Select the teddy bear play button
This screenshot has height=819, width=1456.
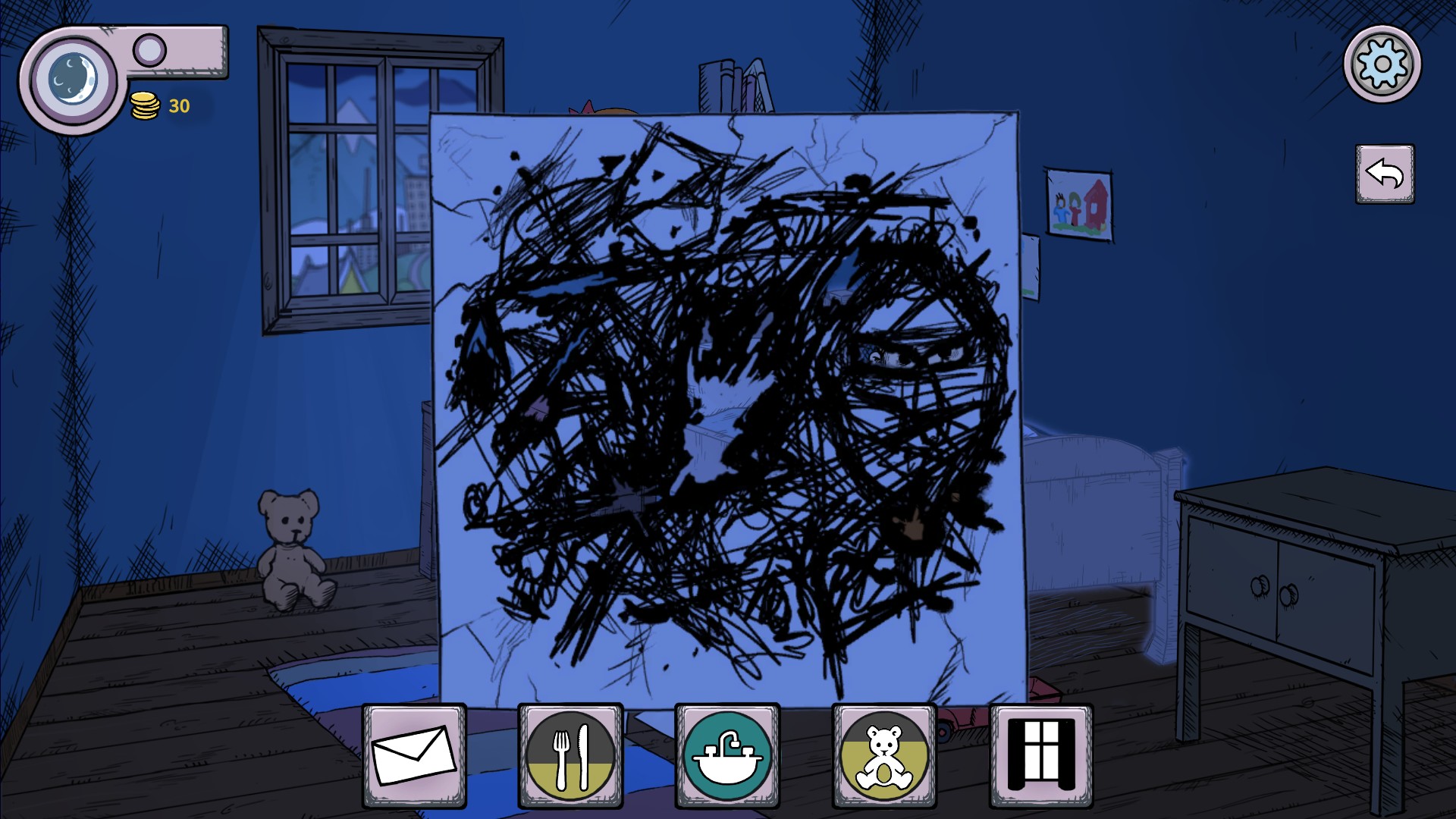pyautogui.click(x=884, y=756)
